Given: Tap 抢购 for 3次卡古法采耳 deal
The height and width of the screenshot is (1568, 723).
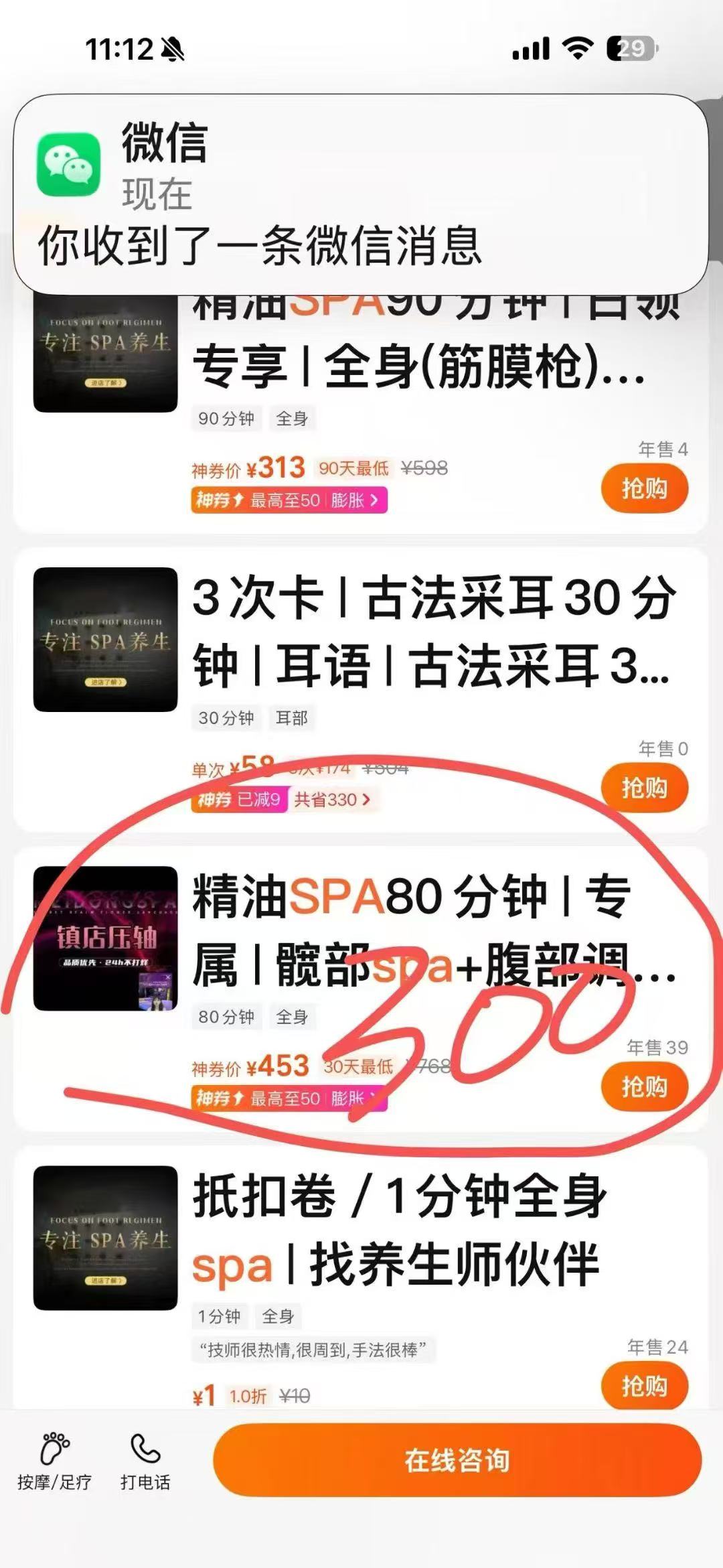Looking at the screenshot, I should point(644,788).
